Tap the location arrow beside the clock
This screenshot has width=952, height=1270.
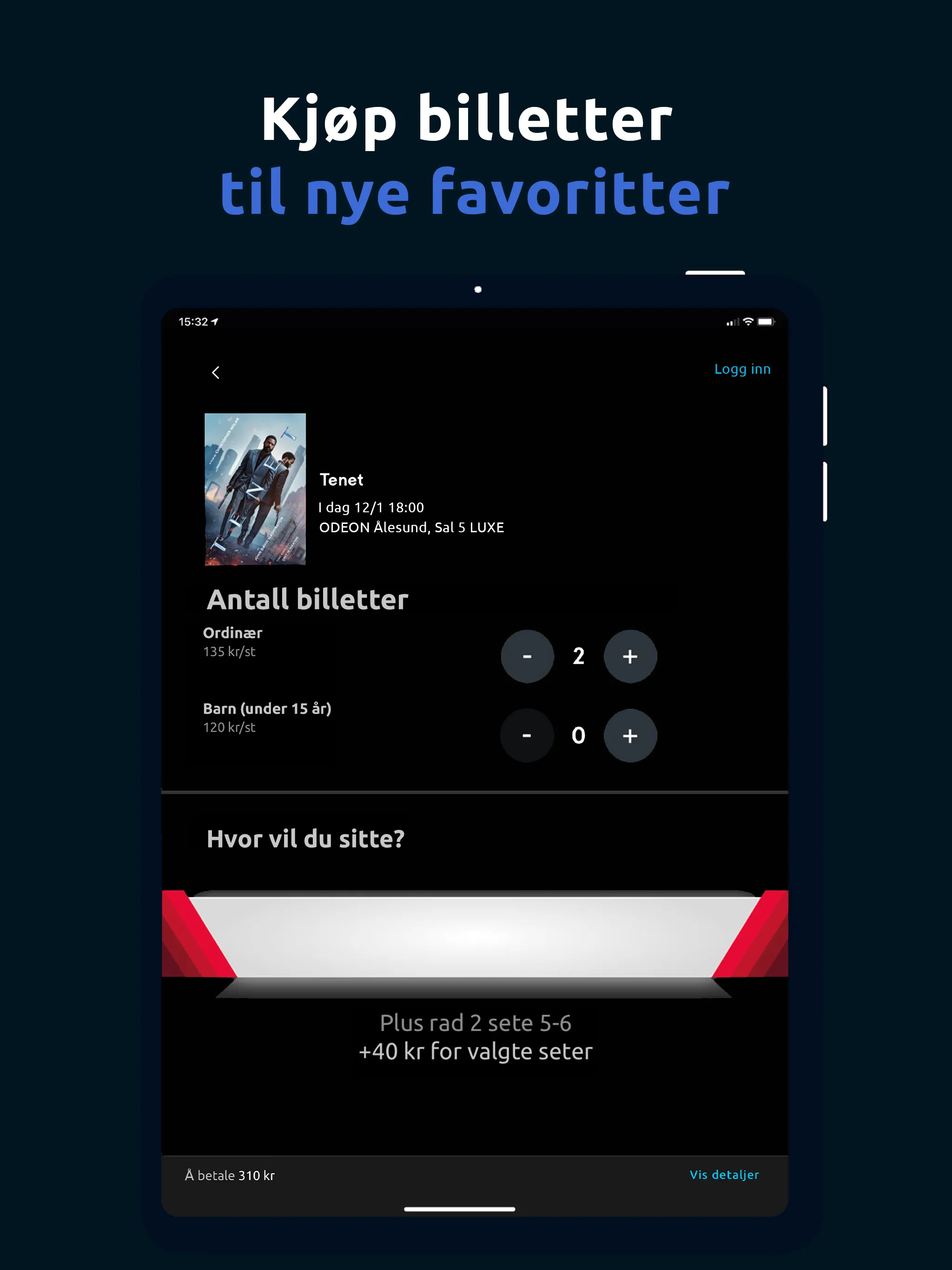click(x=215, y=322)
